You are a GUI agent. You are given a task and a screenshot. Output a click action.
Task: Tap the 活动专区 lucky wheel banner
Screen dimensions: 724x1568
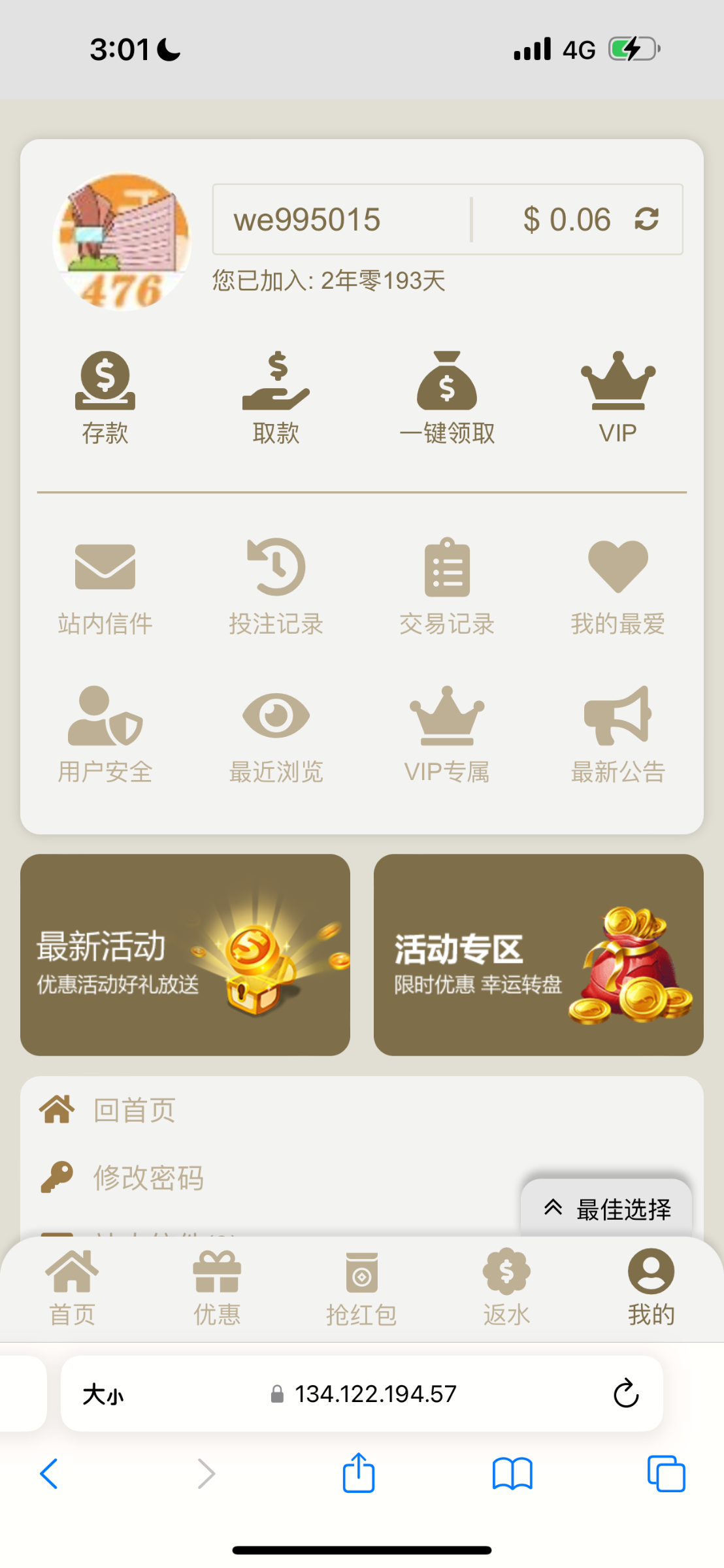pos(538,956)
